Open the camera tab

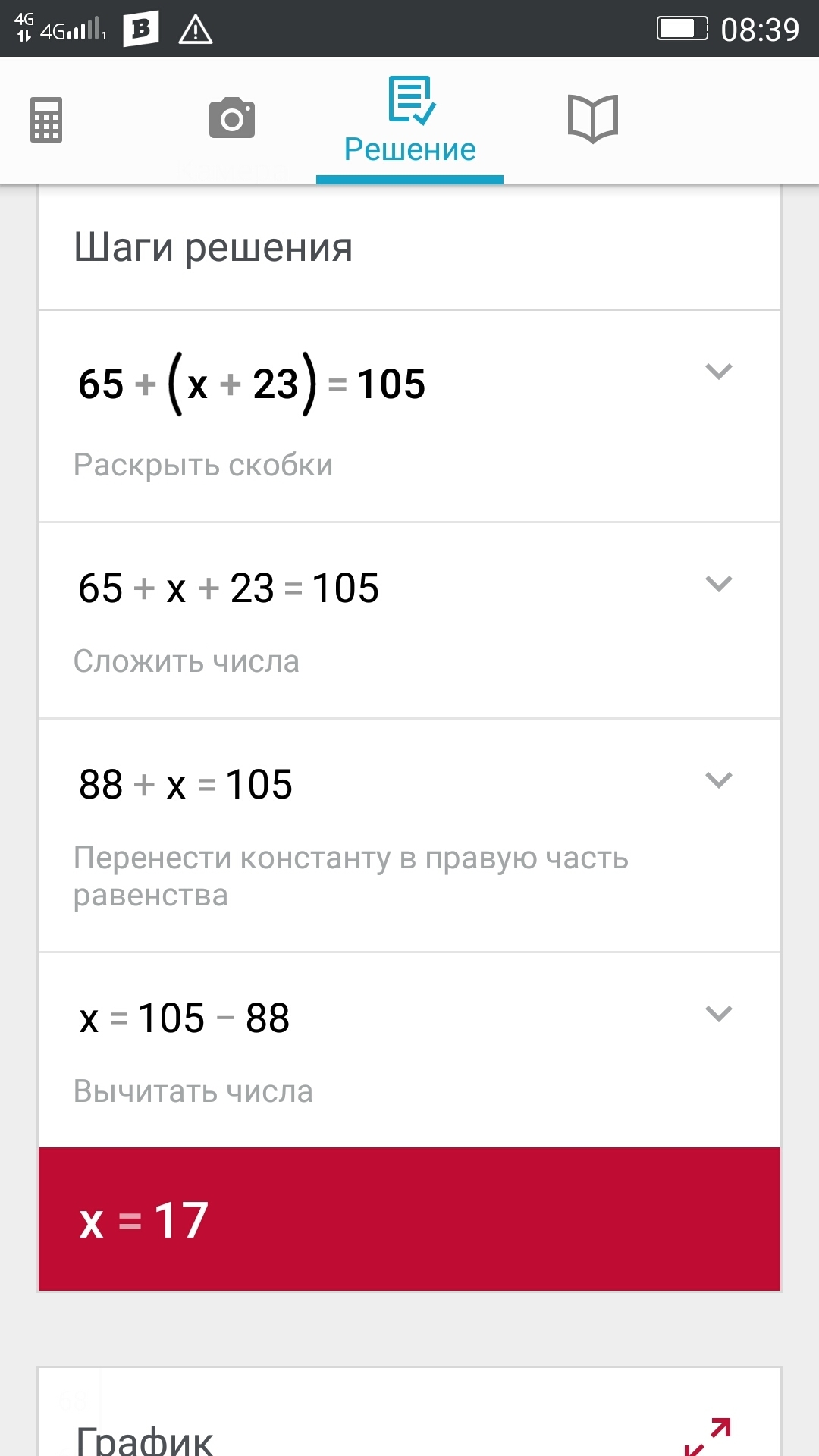[232, 118]
